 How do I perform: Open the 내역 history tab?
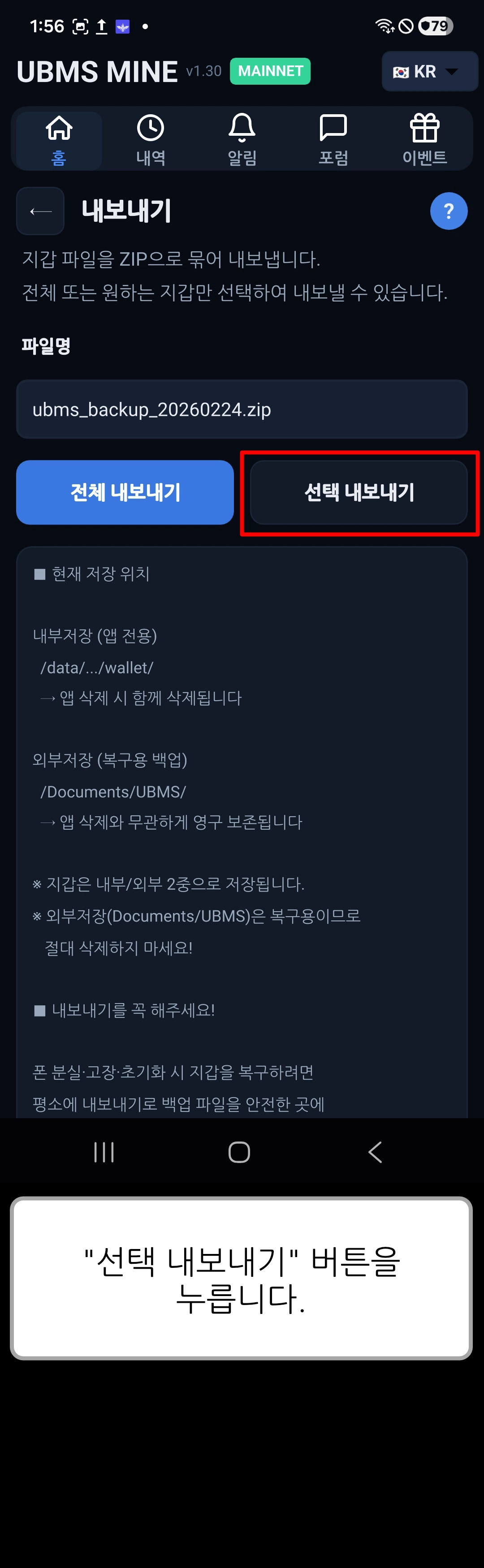click(151, 140)
